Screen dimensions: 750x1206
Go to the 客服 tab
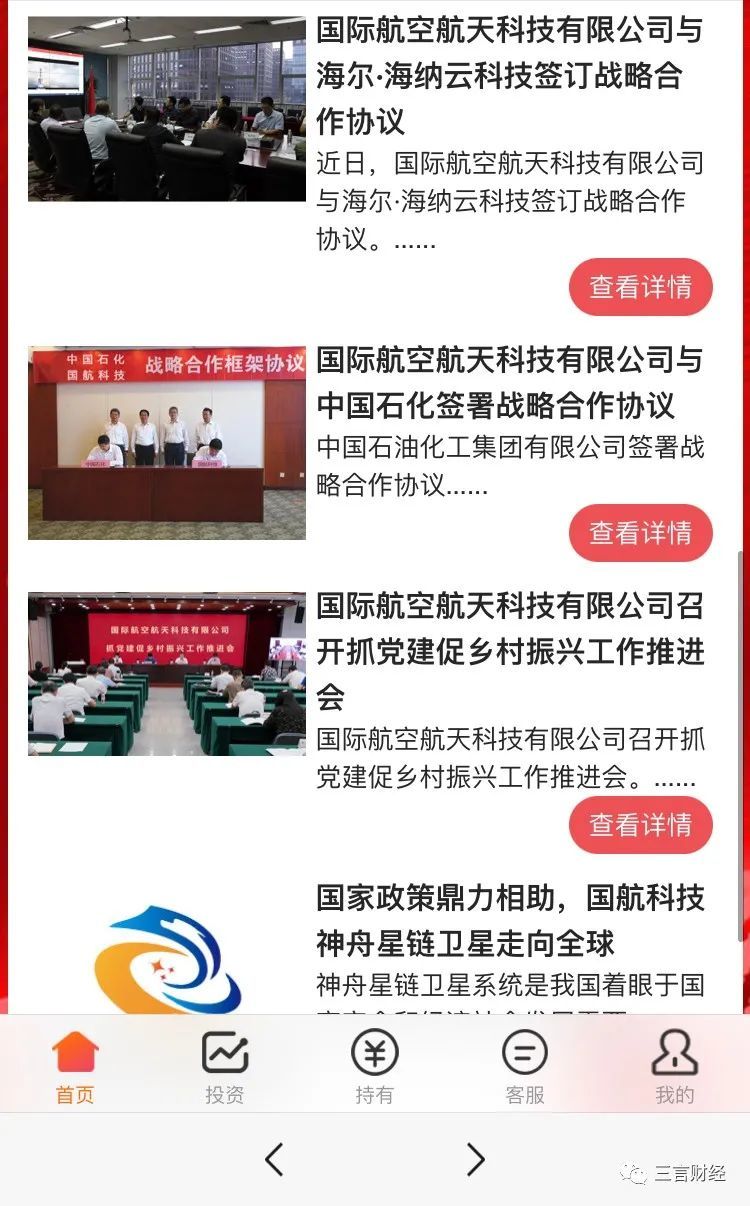[525, 1067]
